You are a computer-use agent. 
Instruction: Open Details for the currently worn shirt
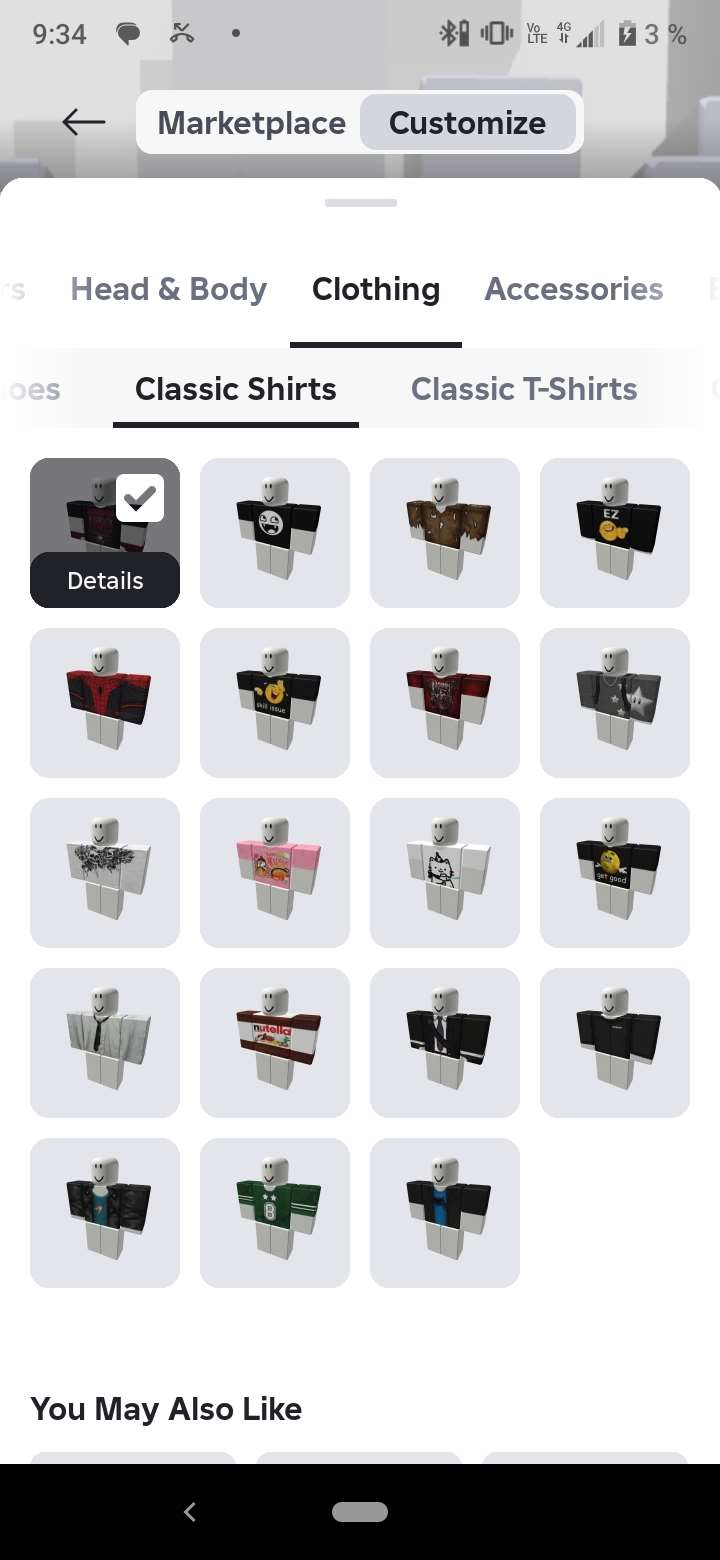pyautogui.click(x=105, y=580)
